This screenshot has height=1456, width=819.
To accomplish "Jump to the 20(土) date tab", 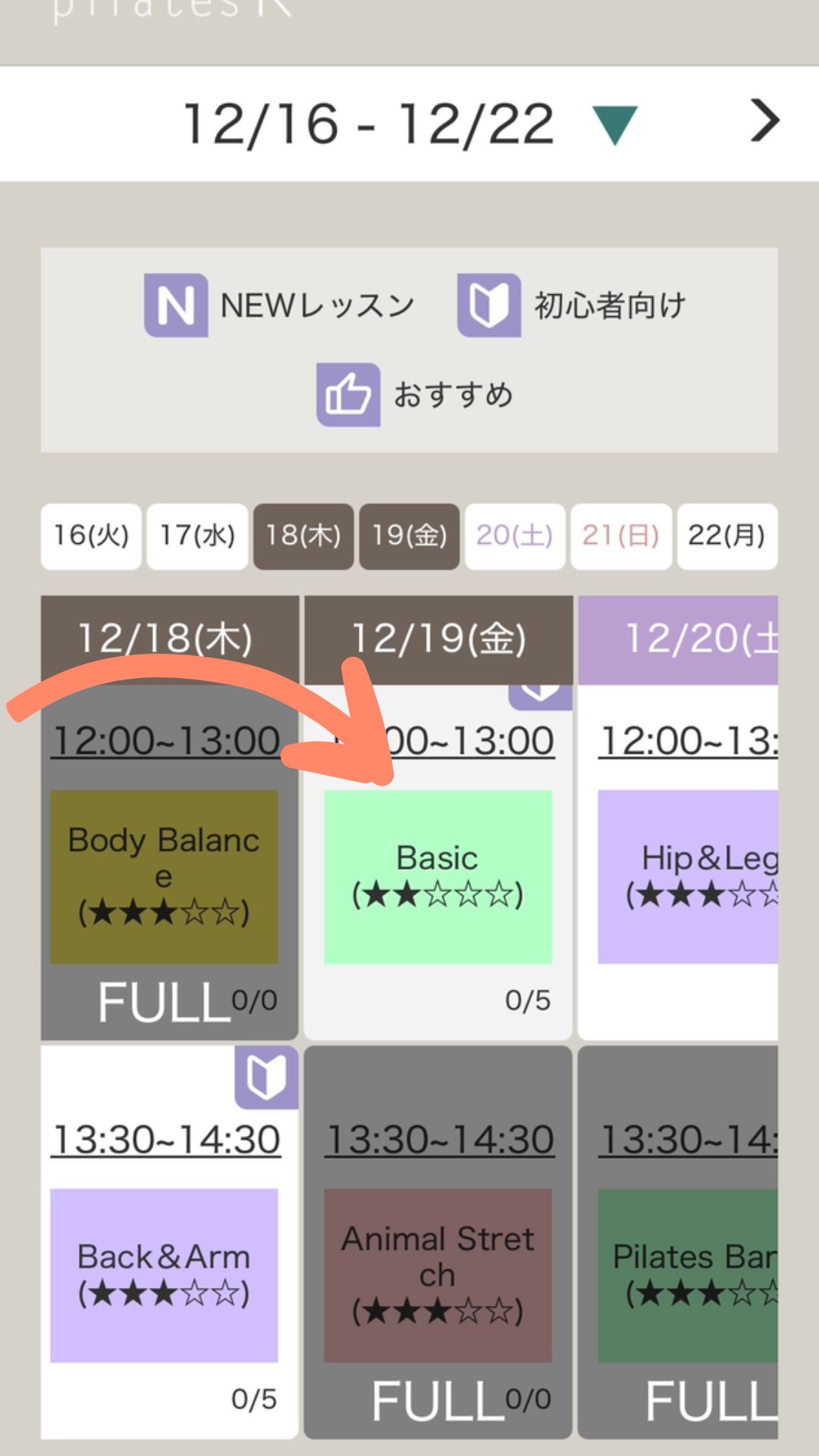I will [x=515, y=536].
